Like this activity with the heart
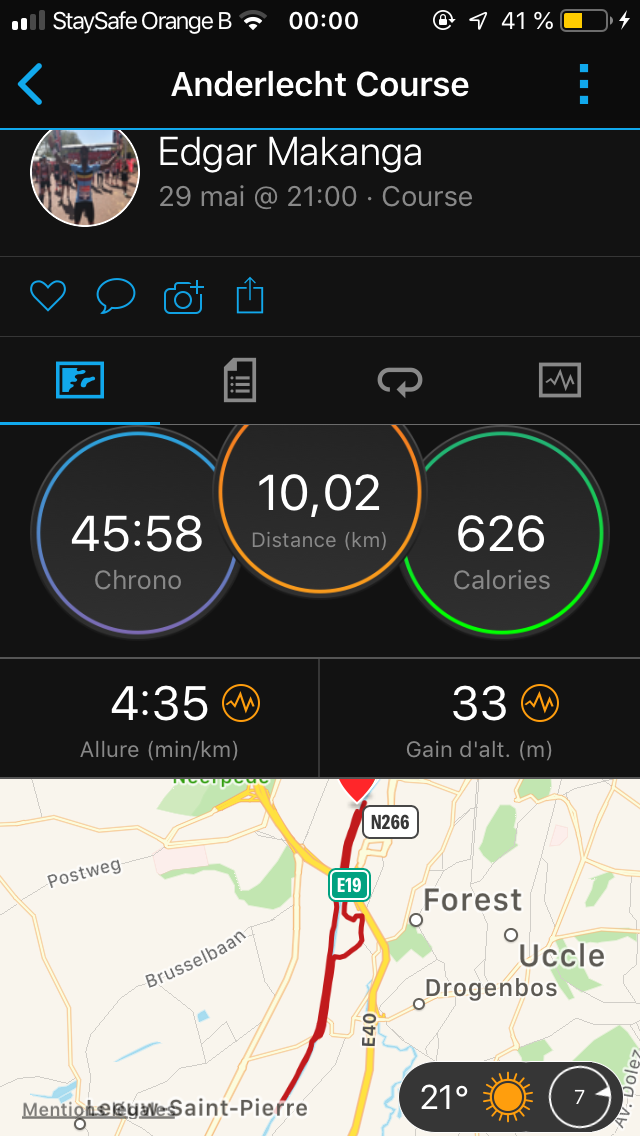Image resolution: width=640 pixels, height=1136 pixels. [47, 296]
